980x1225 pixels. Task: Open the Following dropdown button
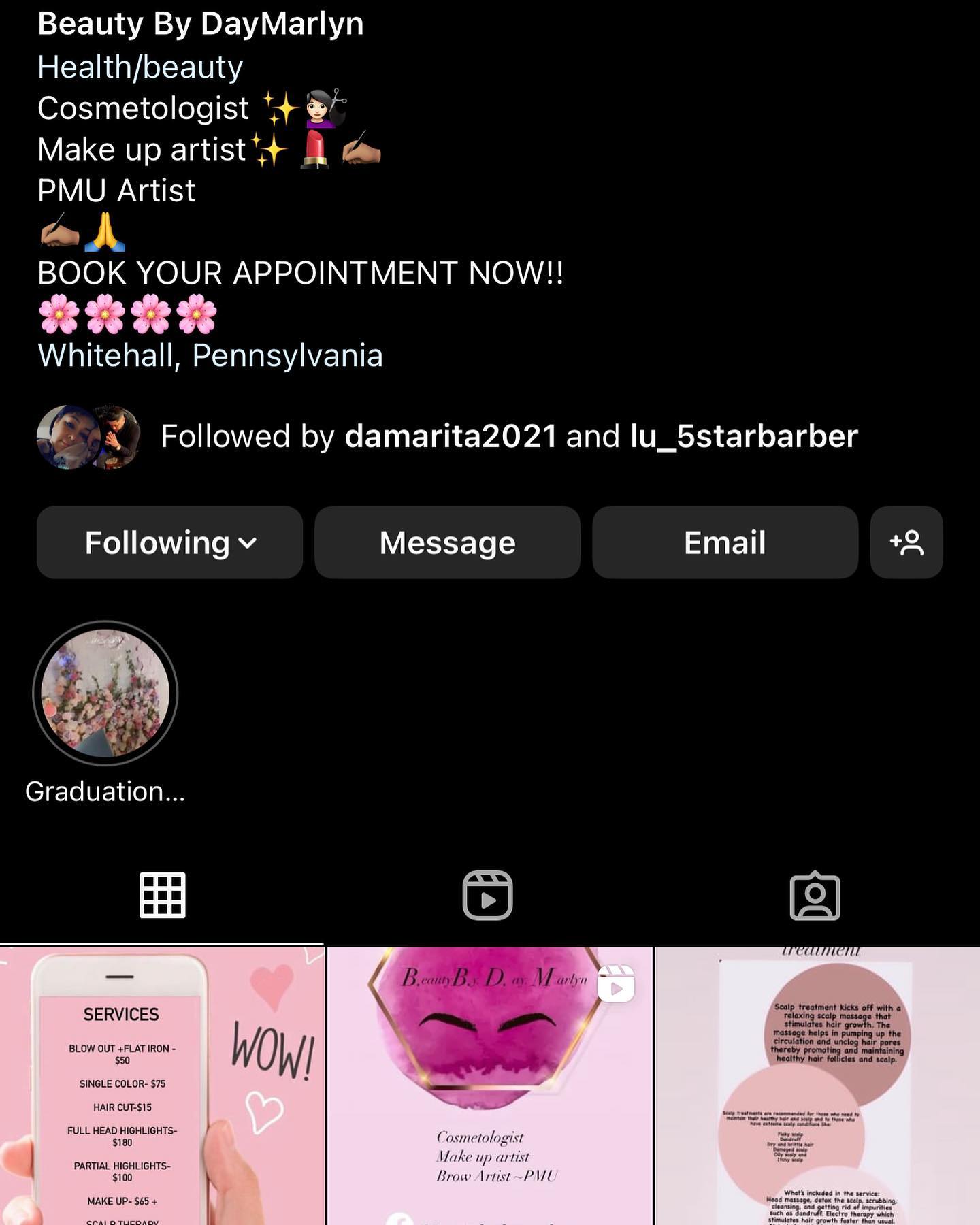[169, 542]
